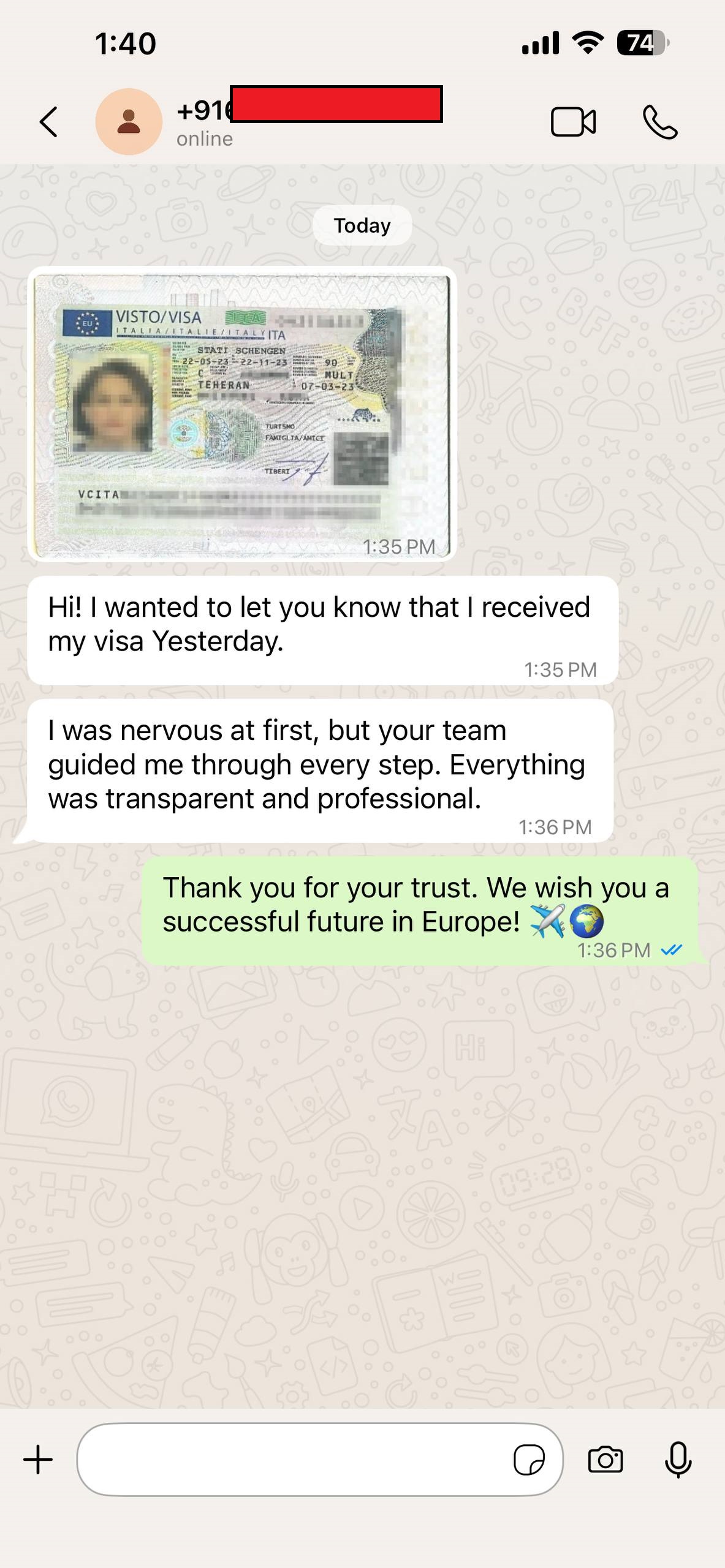This screenshot has width=725, height=1568.
Task: Open the sticker picker
Action: 529,1460
